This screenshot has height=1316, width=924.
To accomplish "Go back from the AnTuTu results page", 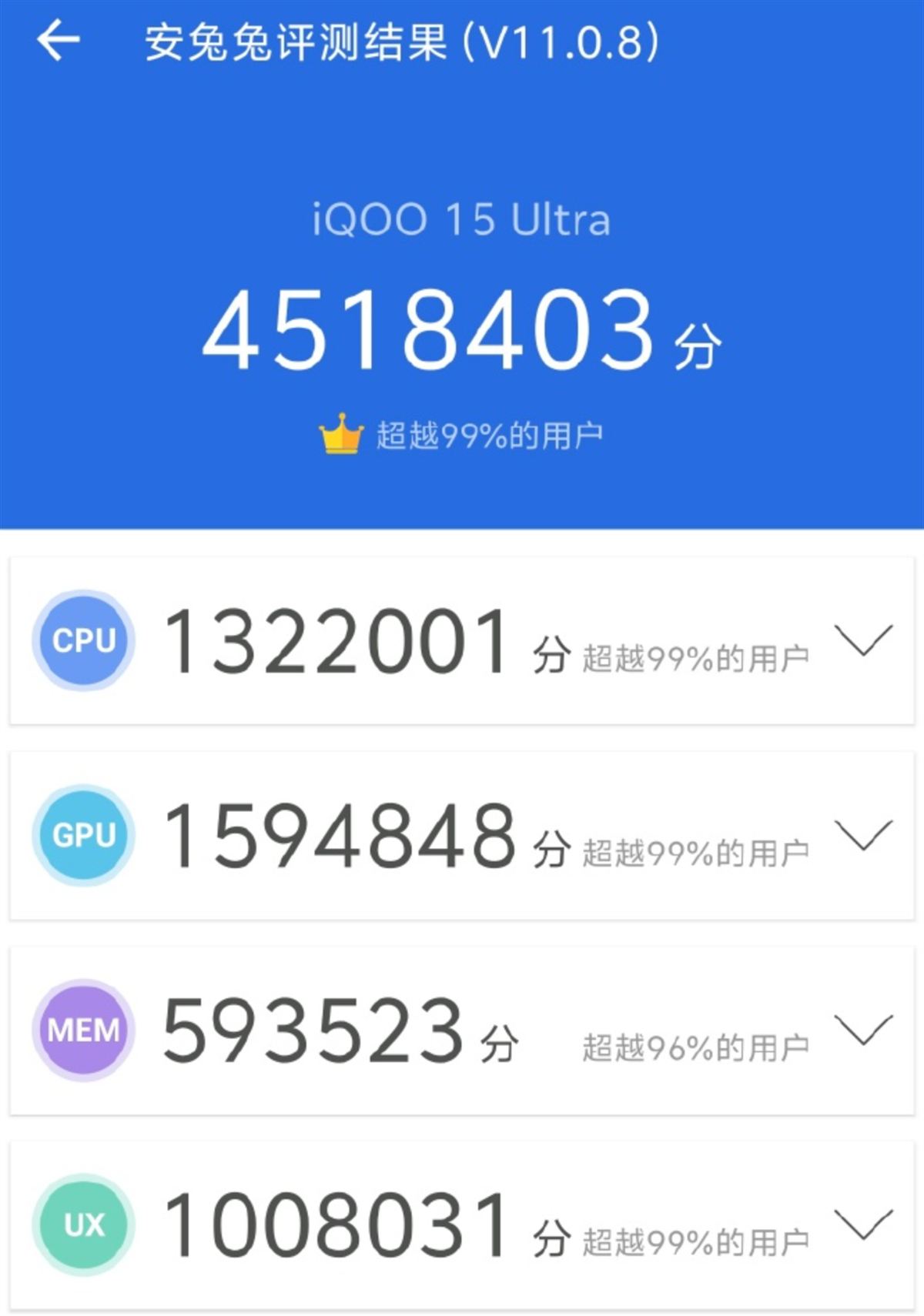I will pos(59,40).
